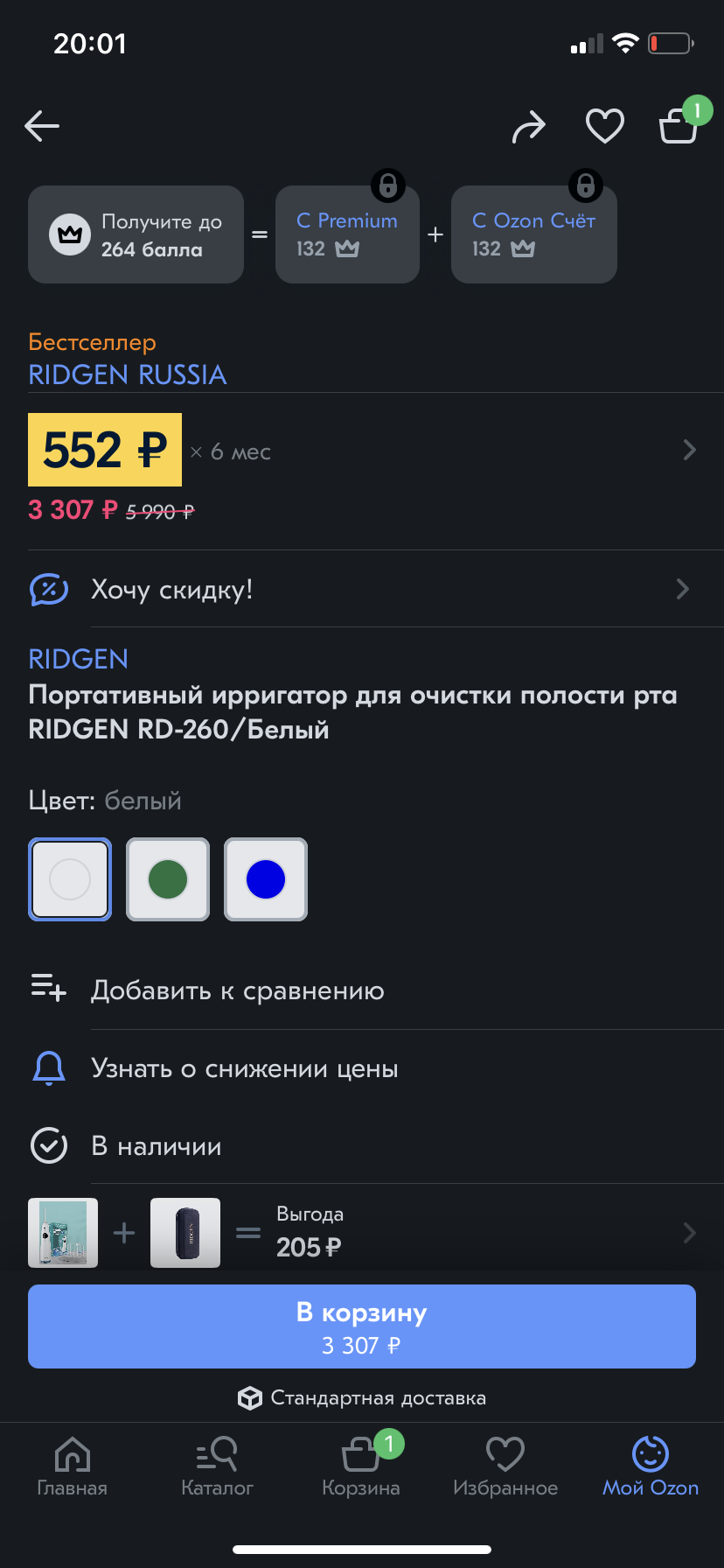Viewport: 724px width, 1568px height.
Task: Add to cart with 'В корзину' button
Action: (362, 1326)
